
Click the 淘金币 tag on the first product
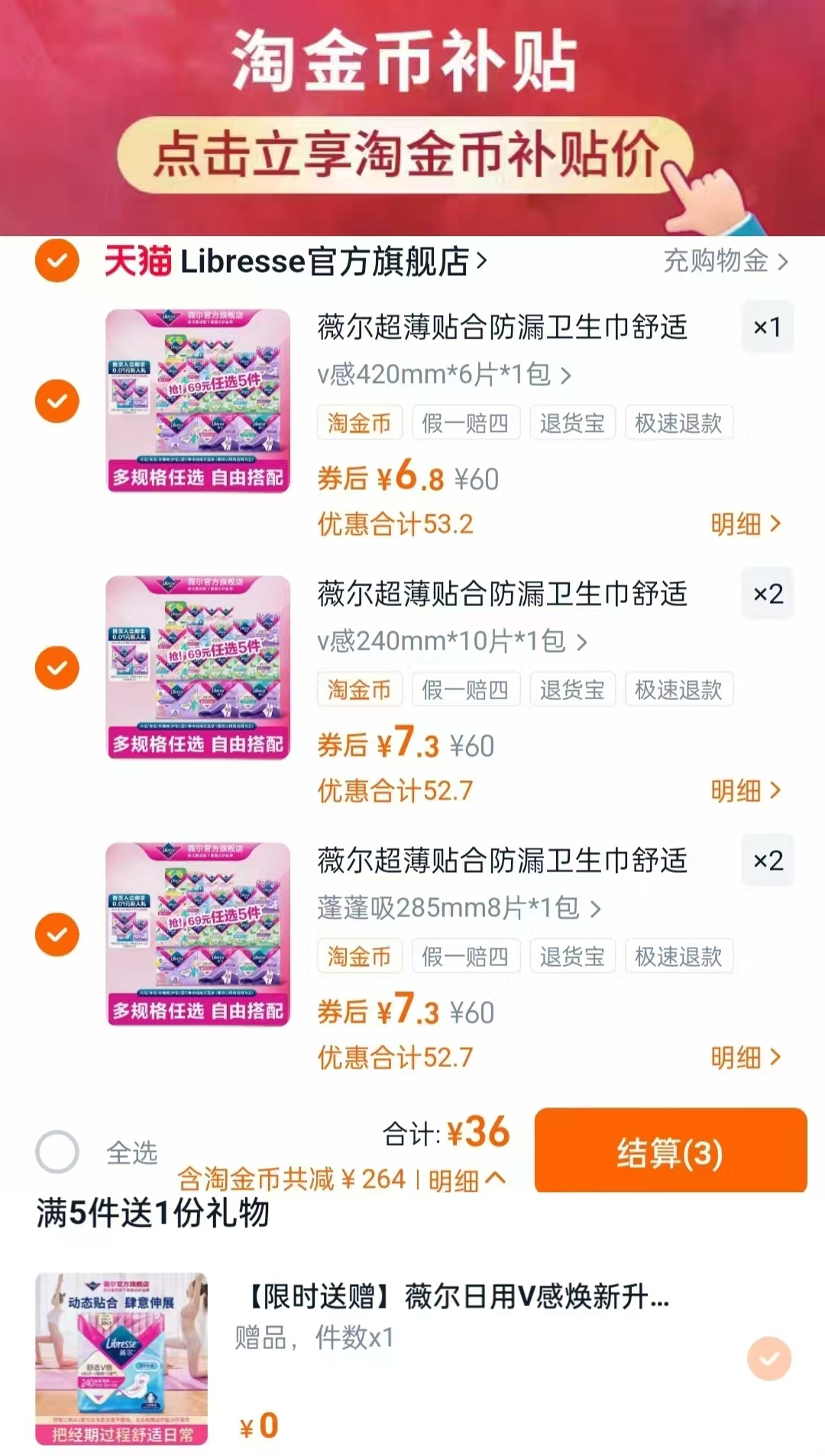pos(359,422)
